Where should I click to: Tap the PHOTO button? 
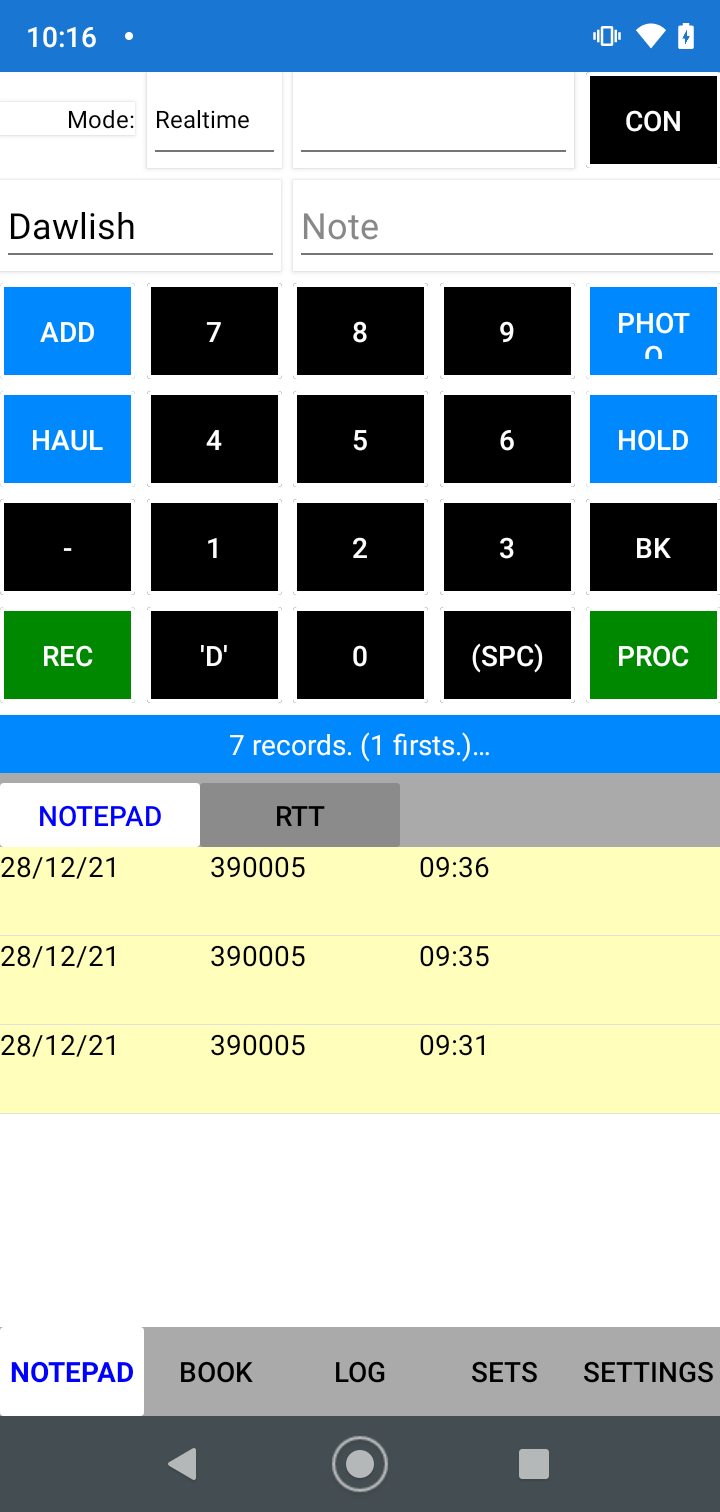652,331
